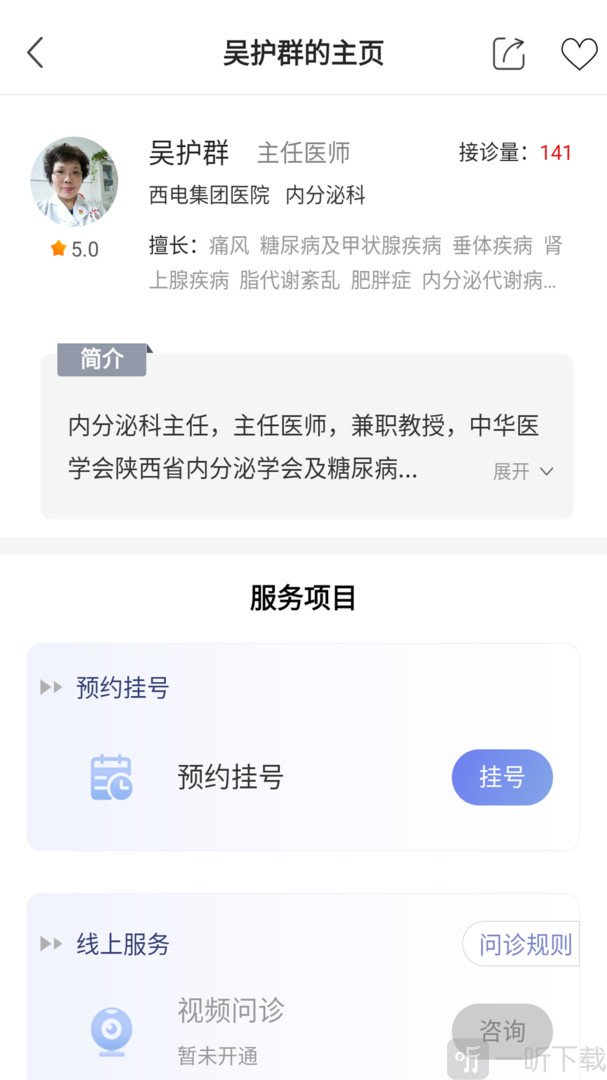Open the 问诊规则 consultation rules
Viewport: 607px width, 1080px height.
524,944
